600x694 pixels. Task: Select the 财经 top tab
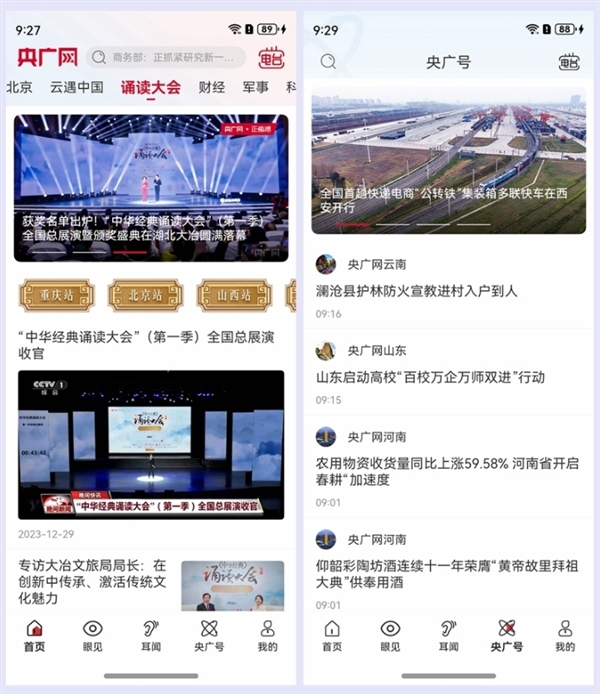click(212, 88)
